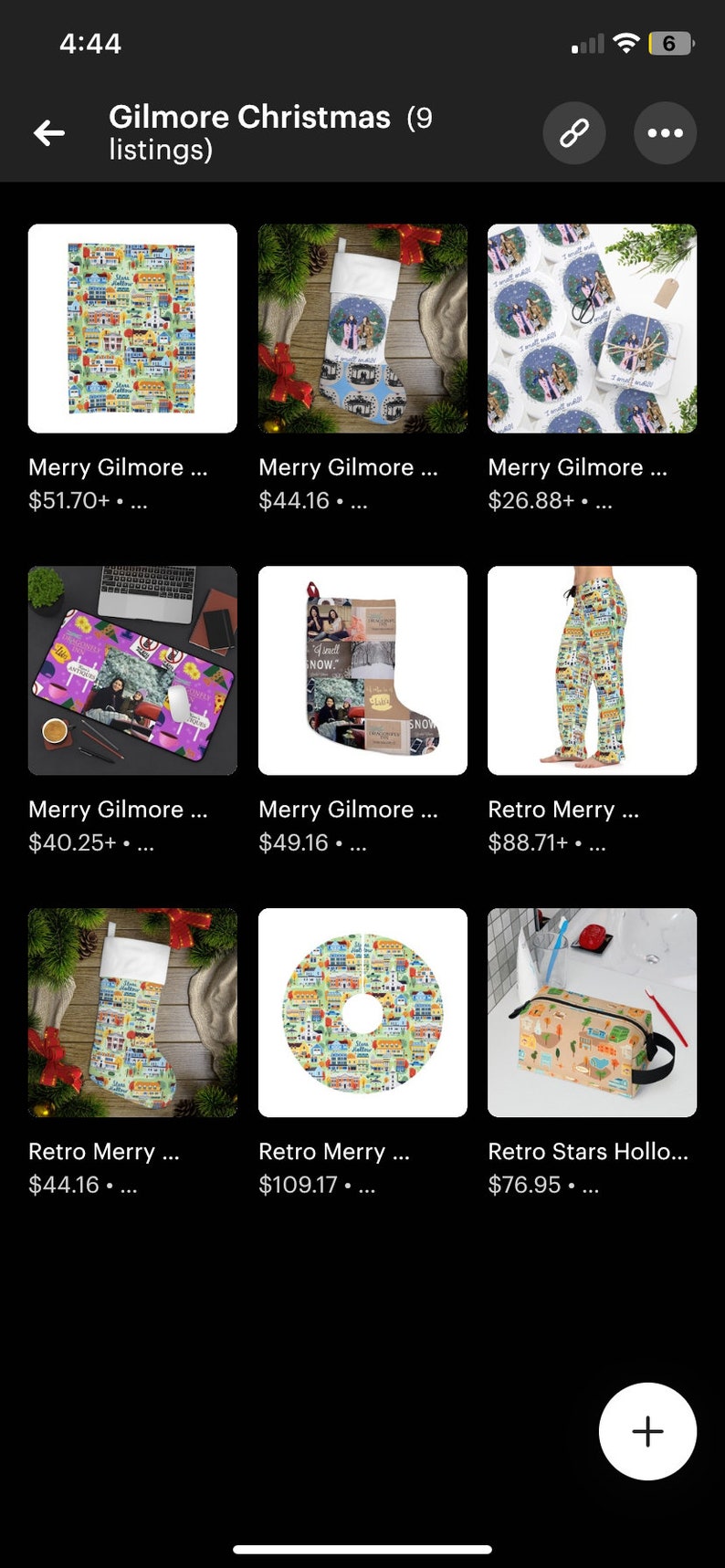Screen dimensions: 725x1568
Task: Go back using the arrow
Action: point(49,133)
